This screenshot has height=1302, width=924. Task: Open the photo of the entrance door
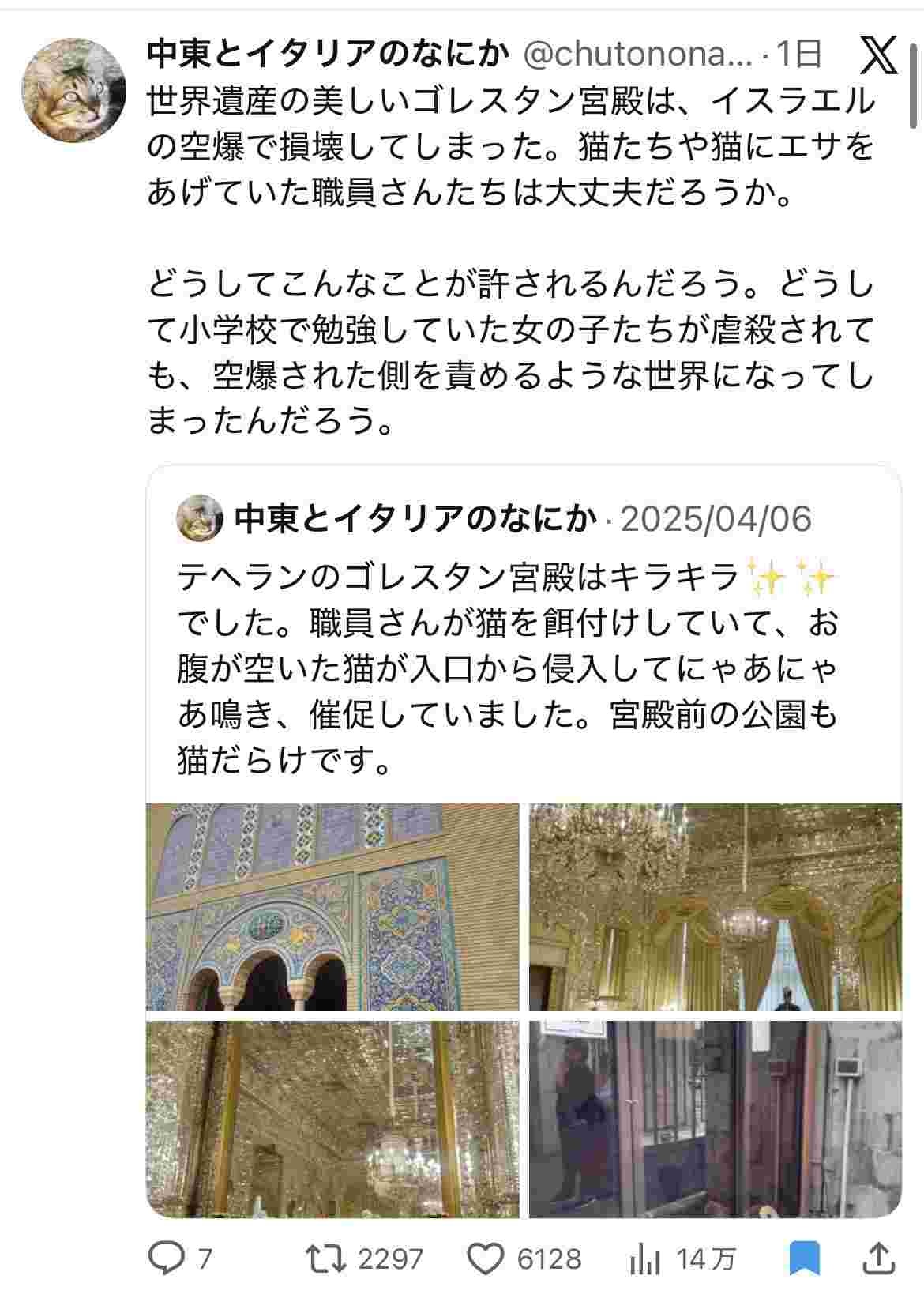point(715,1118)
